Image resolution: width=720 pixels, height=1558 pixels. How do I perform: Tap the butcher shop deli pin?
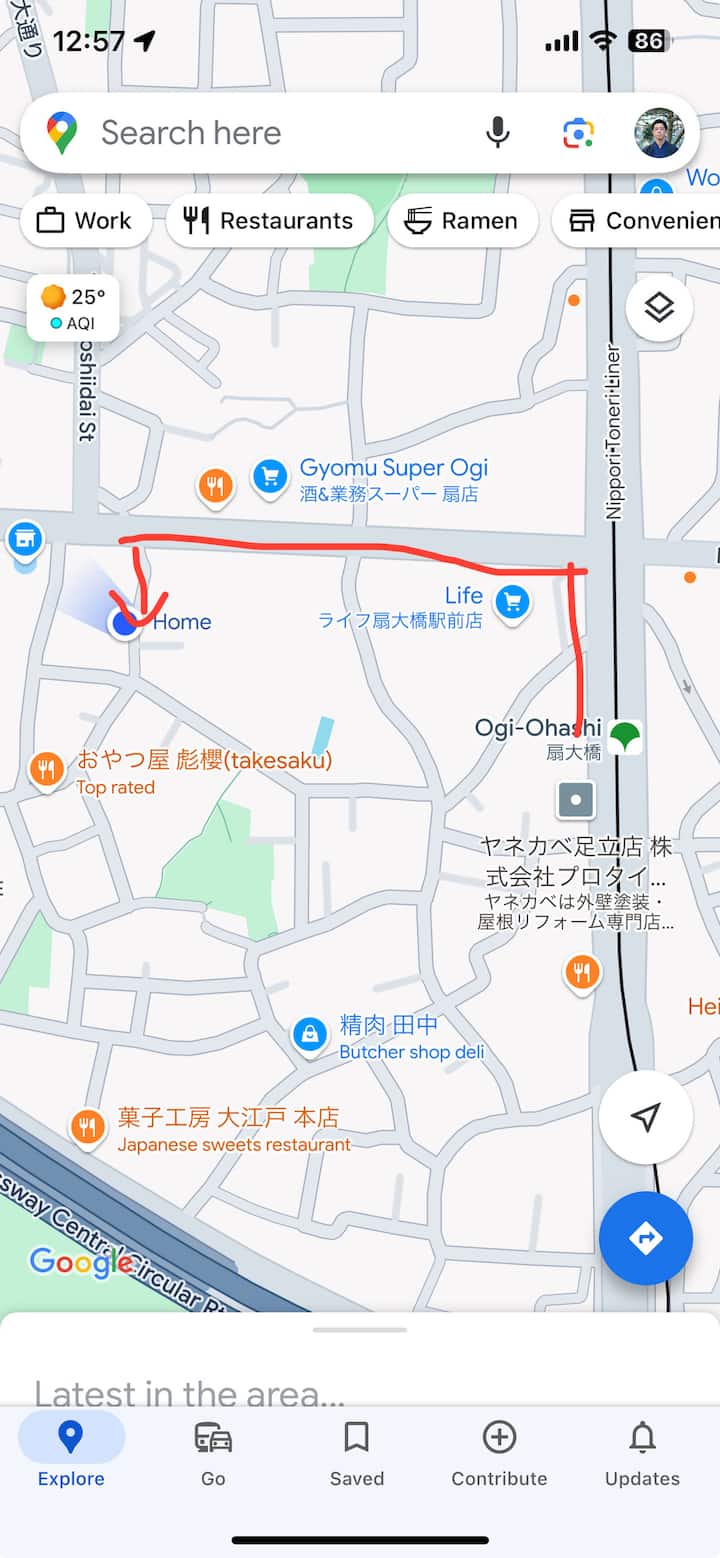(x=310, y=1036)
